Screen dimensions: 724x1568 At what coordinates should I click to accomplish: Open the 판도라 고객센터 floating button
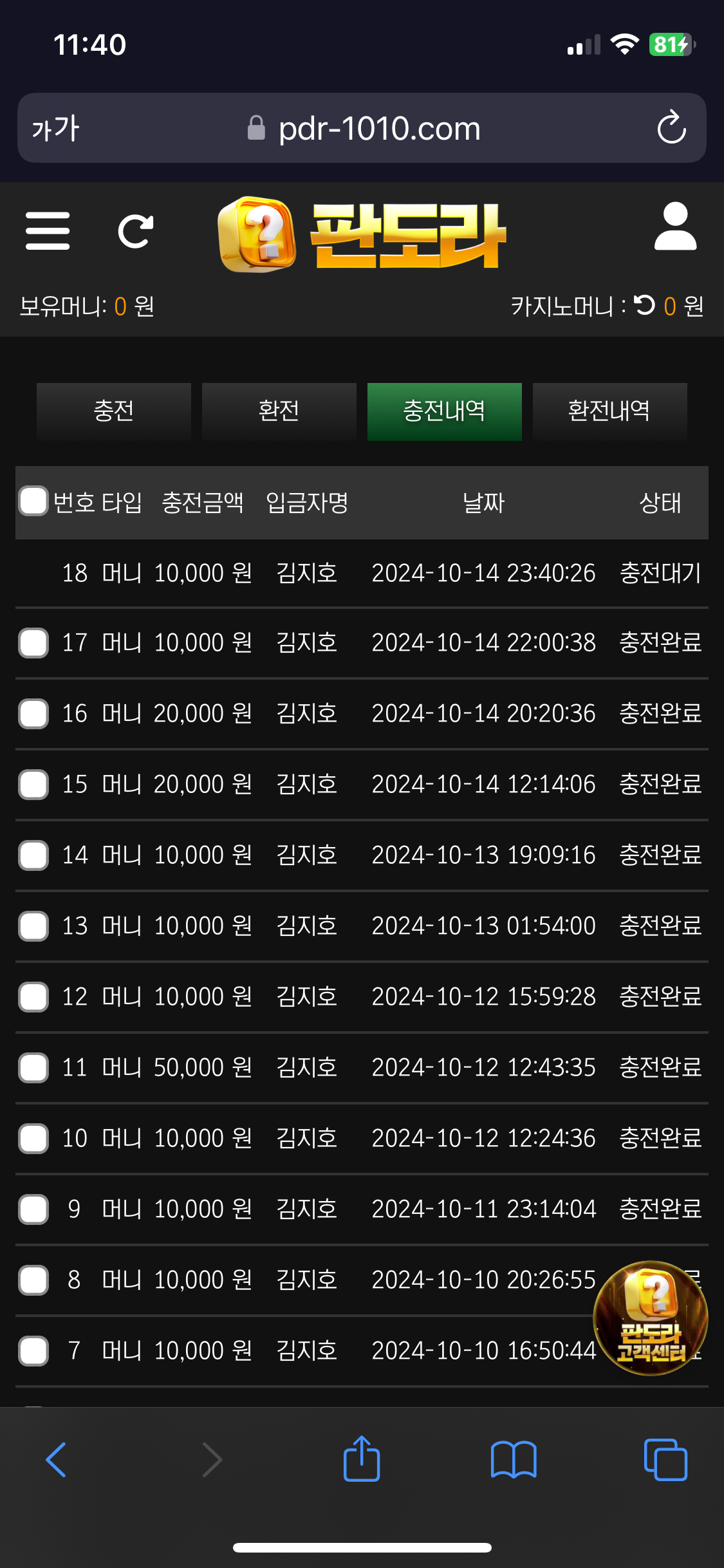coord(650,1318)
